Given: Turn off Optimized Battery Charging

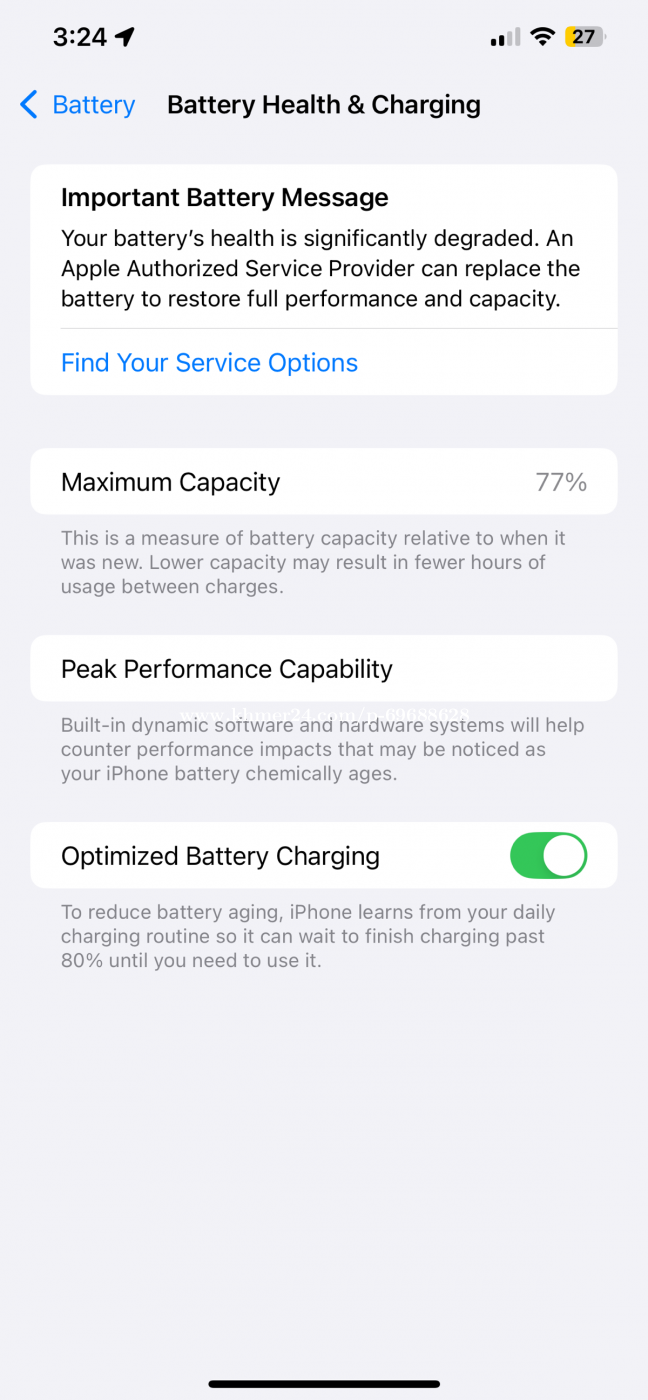Looking at the screenshot, I should click(548, 856).
